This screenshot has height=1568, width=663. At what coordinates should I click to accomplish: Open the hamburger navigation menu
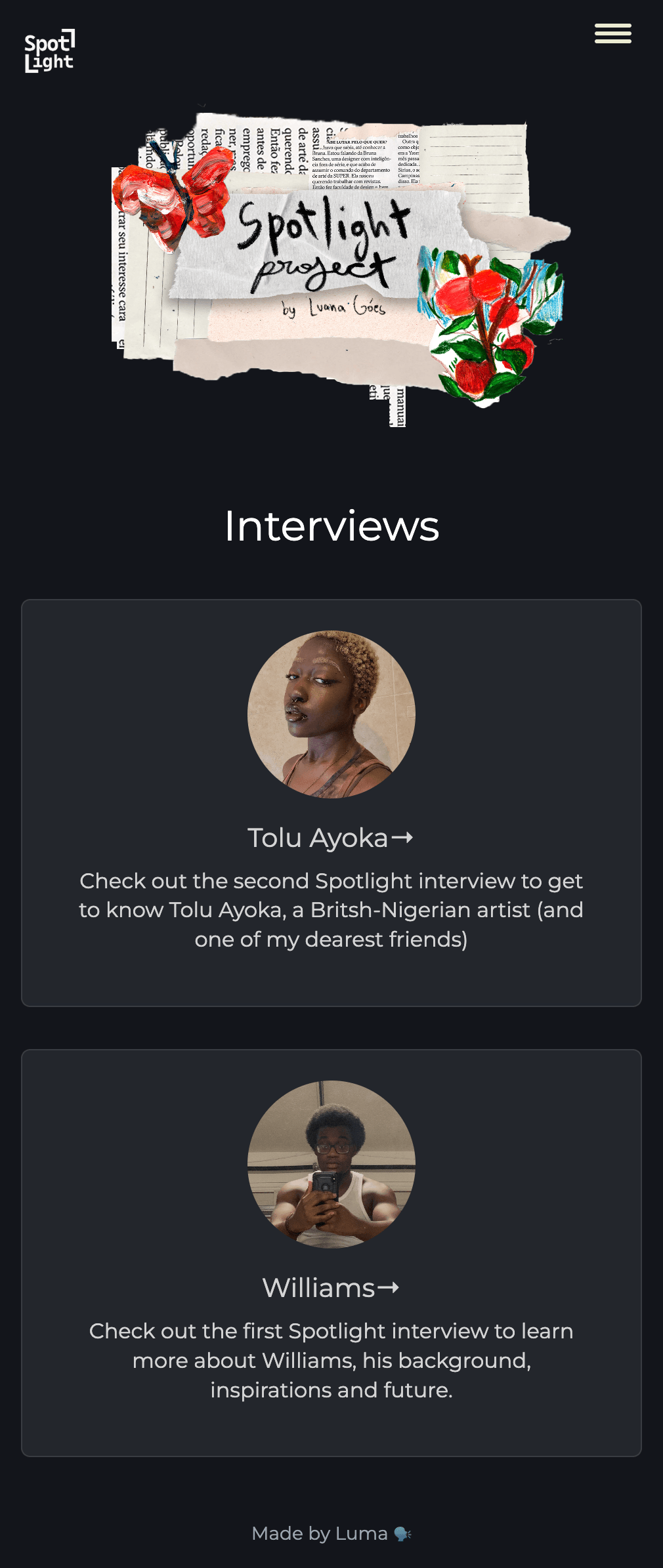click(612, 33)
